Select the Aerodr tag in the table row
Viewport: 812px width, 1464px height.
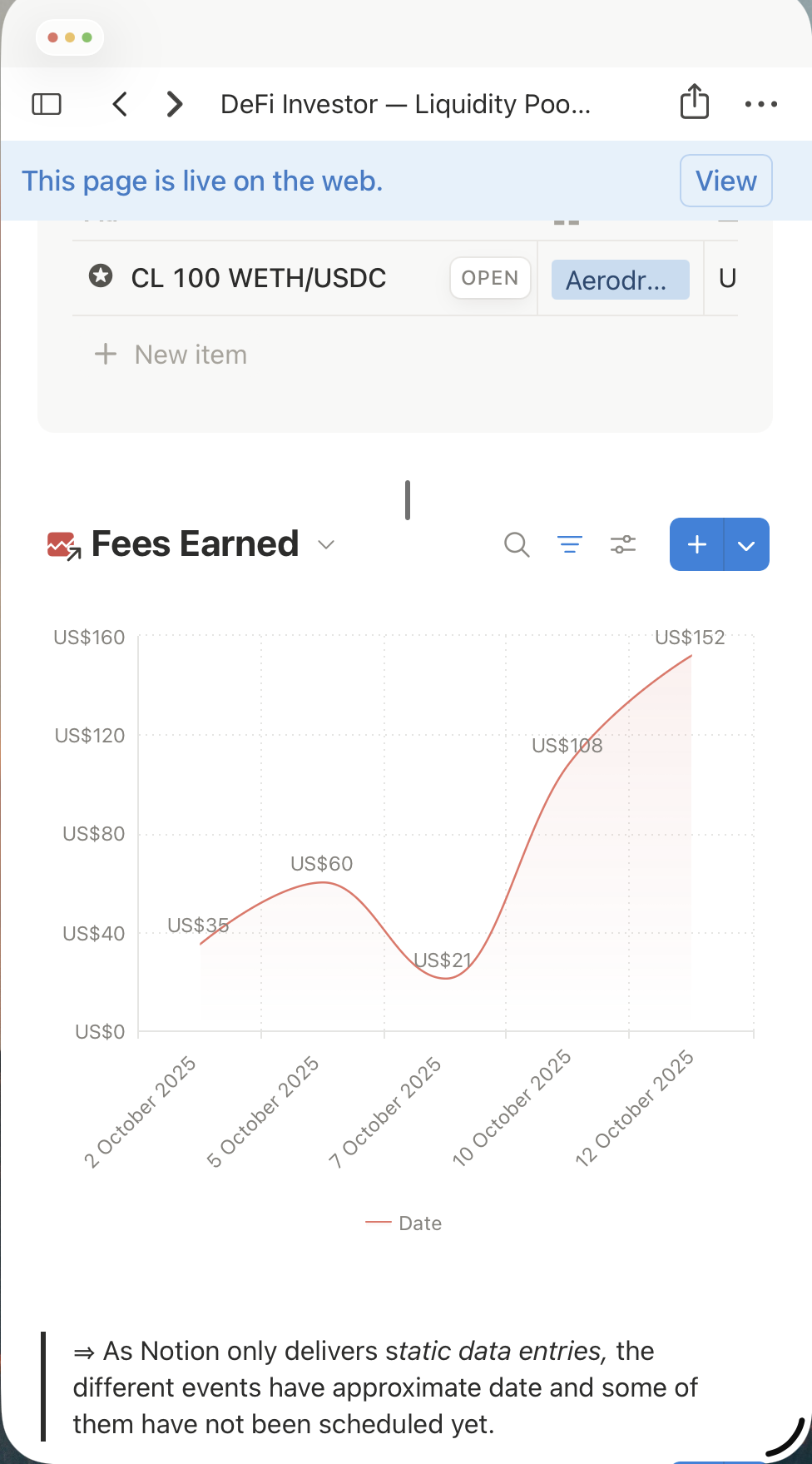point(619,280)
